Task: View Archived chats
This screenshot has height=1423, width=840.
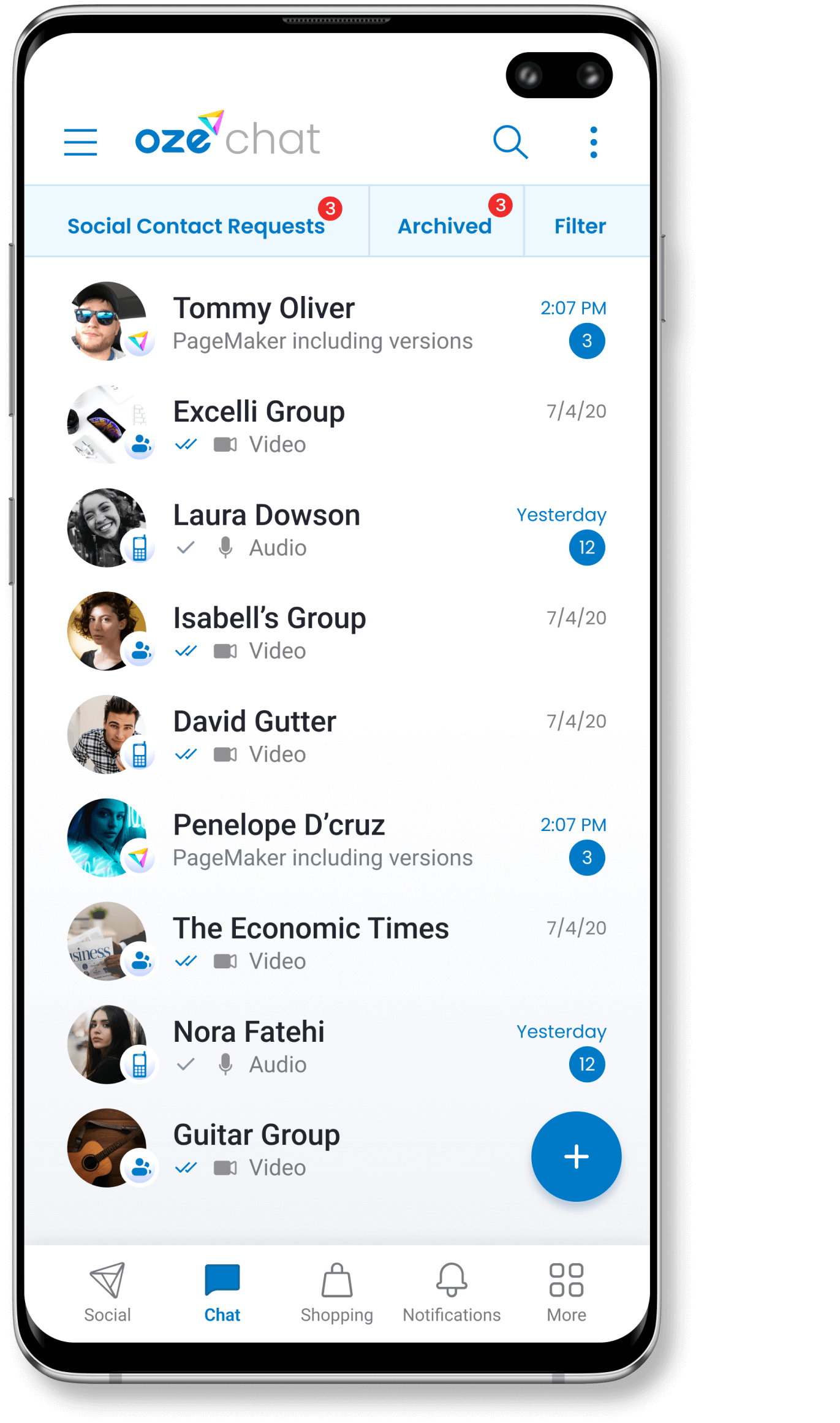Action: point(445,226)
